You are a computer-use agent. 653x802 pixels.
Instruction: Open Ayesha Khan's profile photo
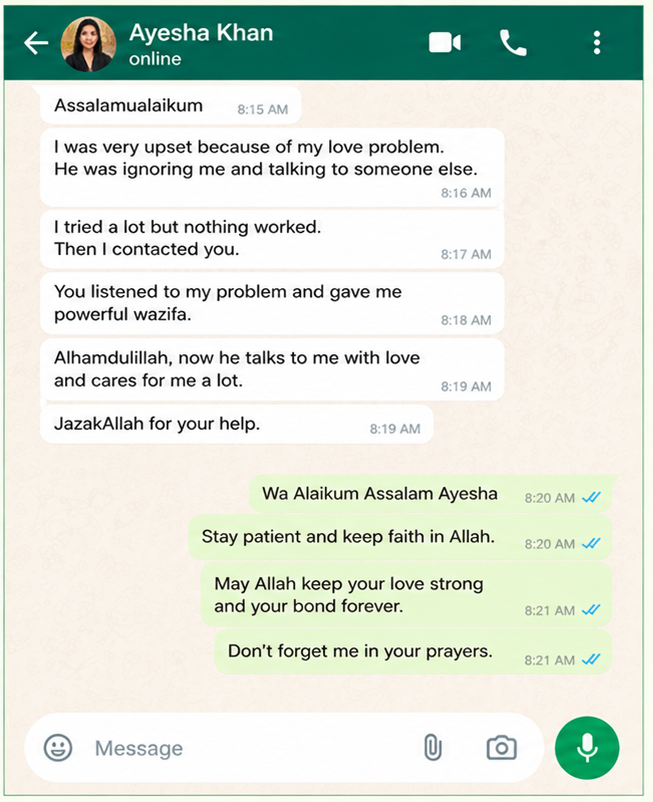pyautogui.click(x=88, y=43)
